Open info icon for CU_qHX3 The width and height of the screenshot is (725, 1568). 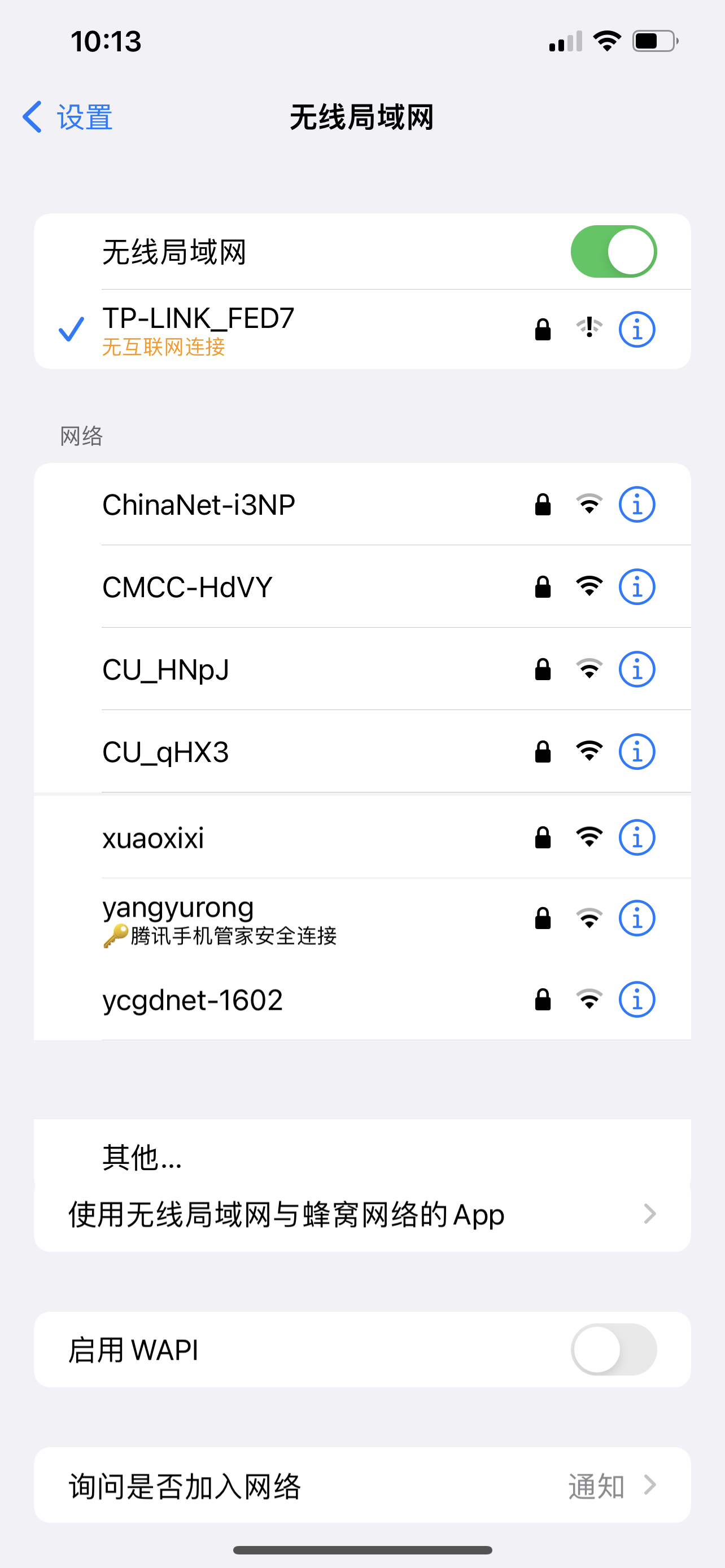pyautogui.click(x=636, y=752)
